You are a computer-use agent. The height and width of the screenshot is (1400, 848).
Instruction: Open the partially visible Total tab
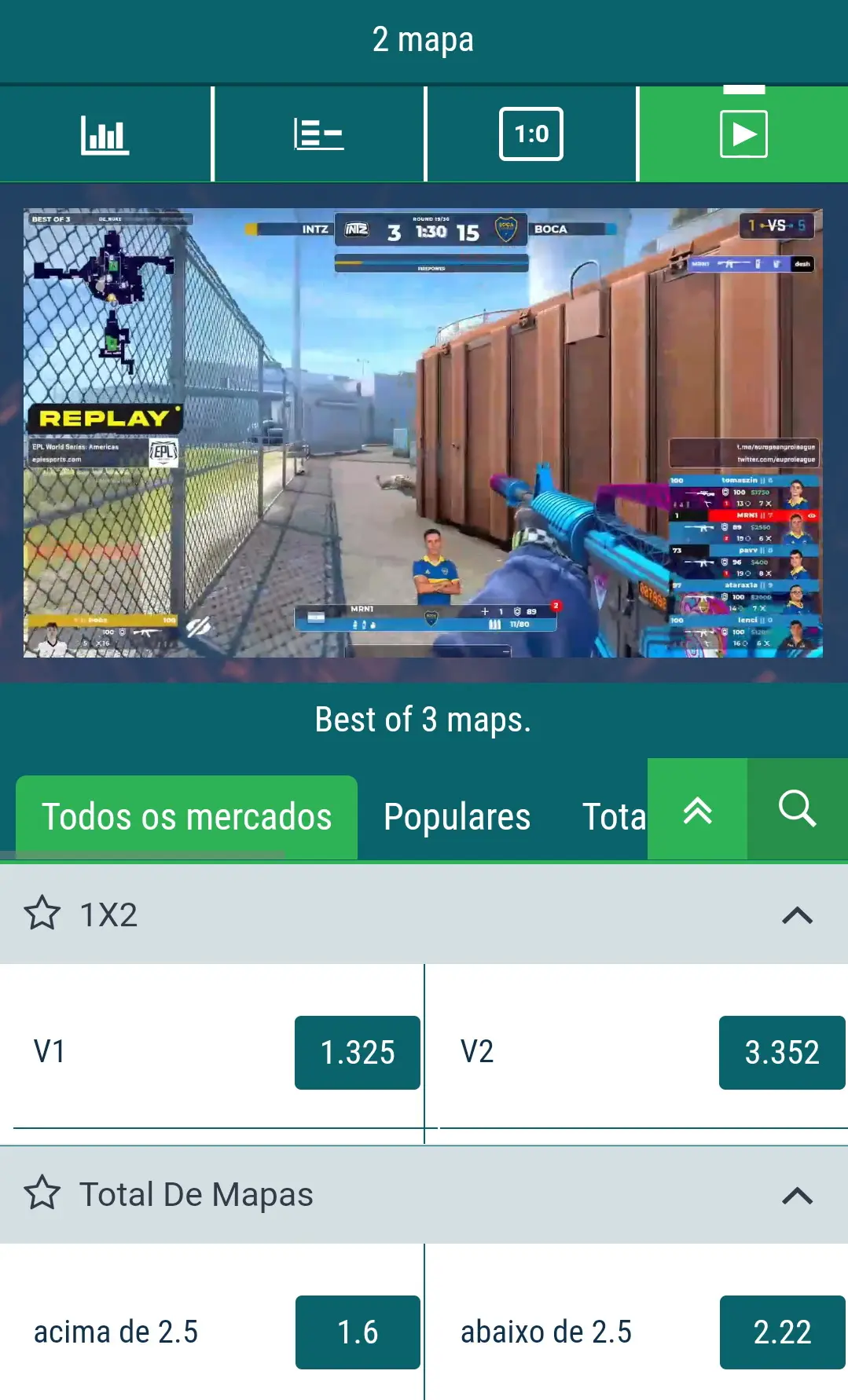tap(613, 817)
